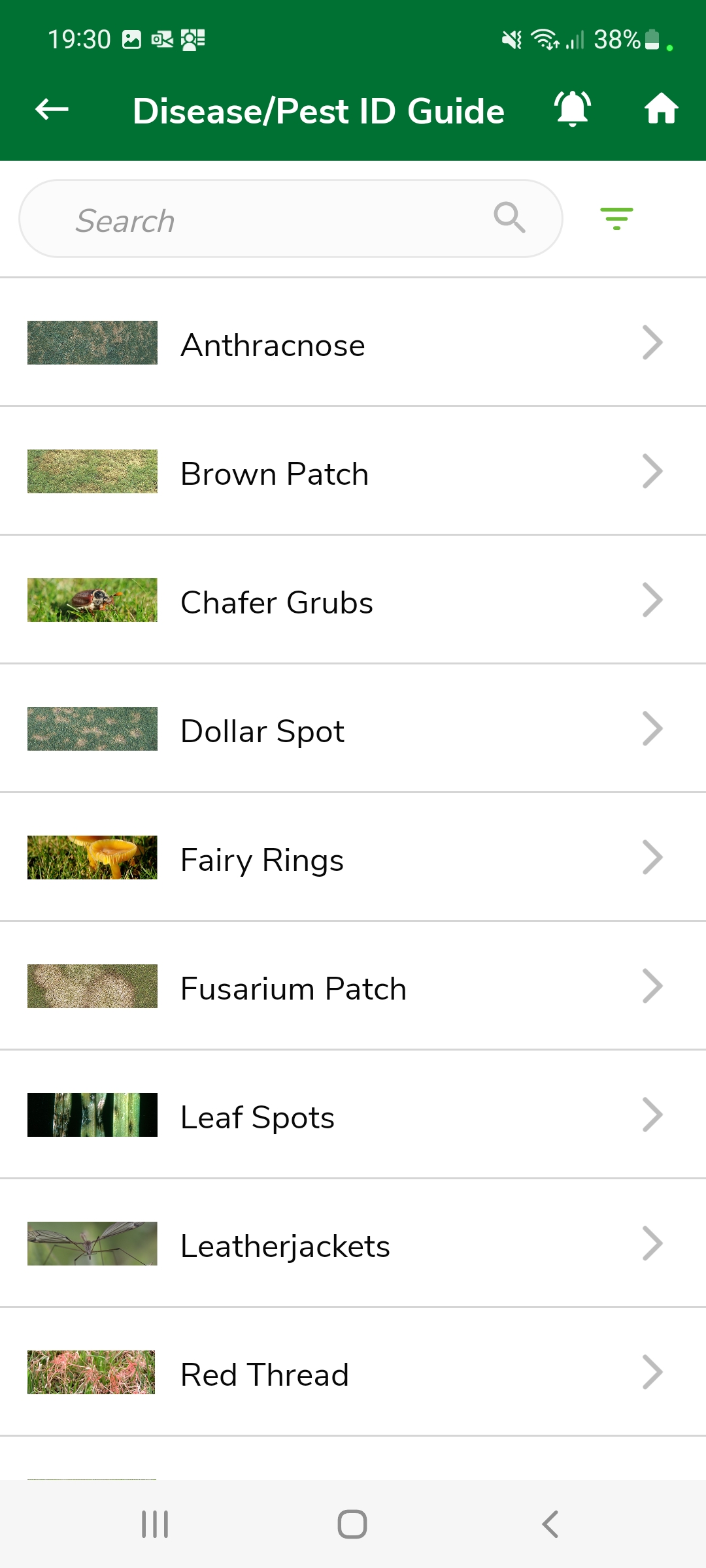The image size is (706, 1568).
Task: Tap the system back button
Action: 550,1524
